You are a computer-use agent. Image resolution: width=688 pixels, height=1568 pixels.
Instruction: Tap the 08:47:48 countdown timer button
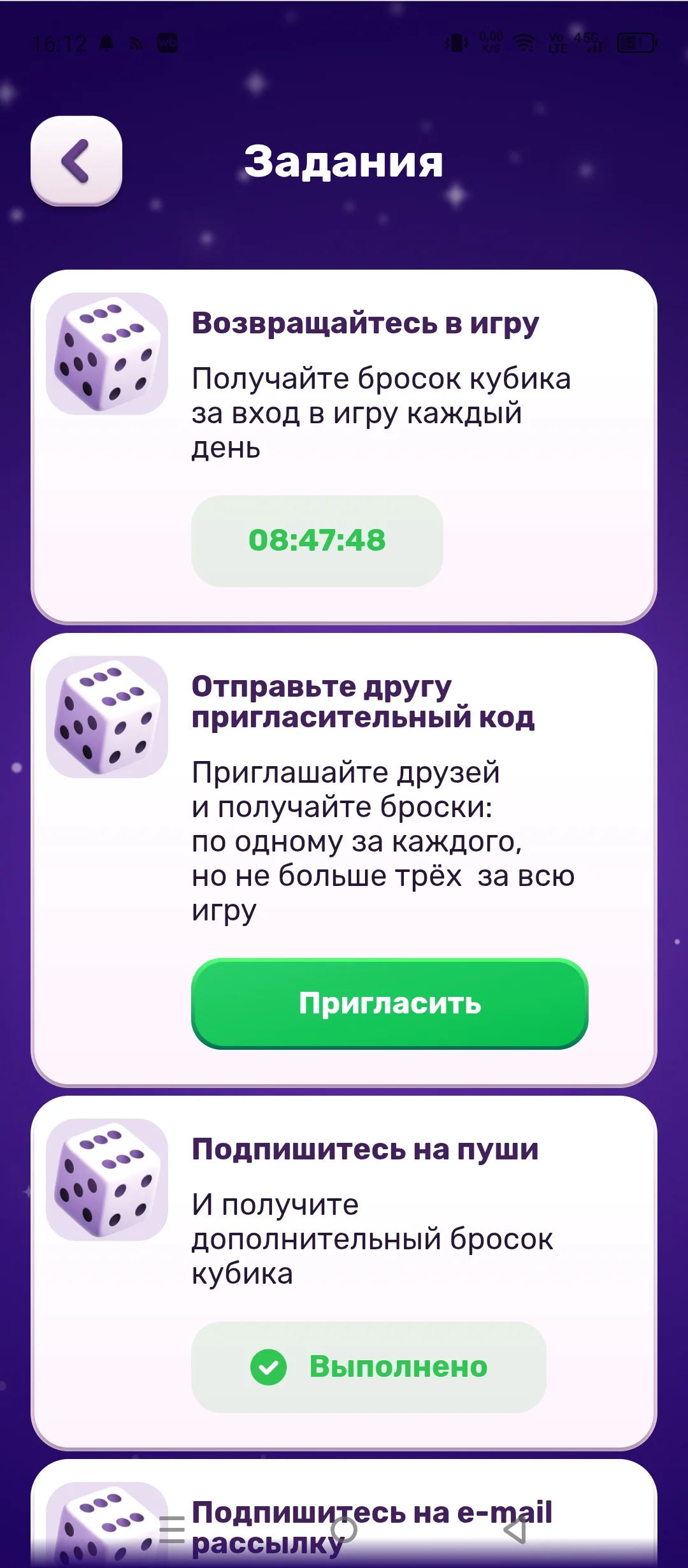(x=317, y=541)
